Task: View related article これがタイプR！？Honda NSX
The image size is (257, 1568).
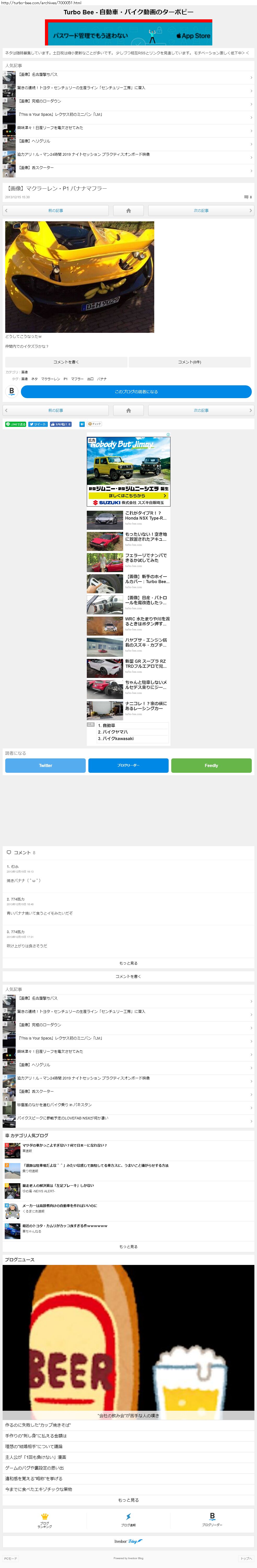Action: click(146, 515)
